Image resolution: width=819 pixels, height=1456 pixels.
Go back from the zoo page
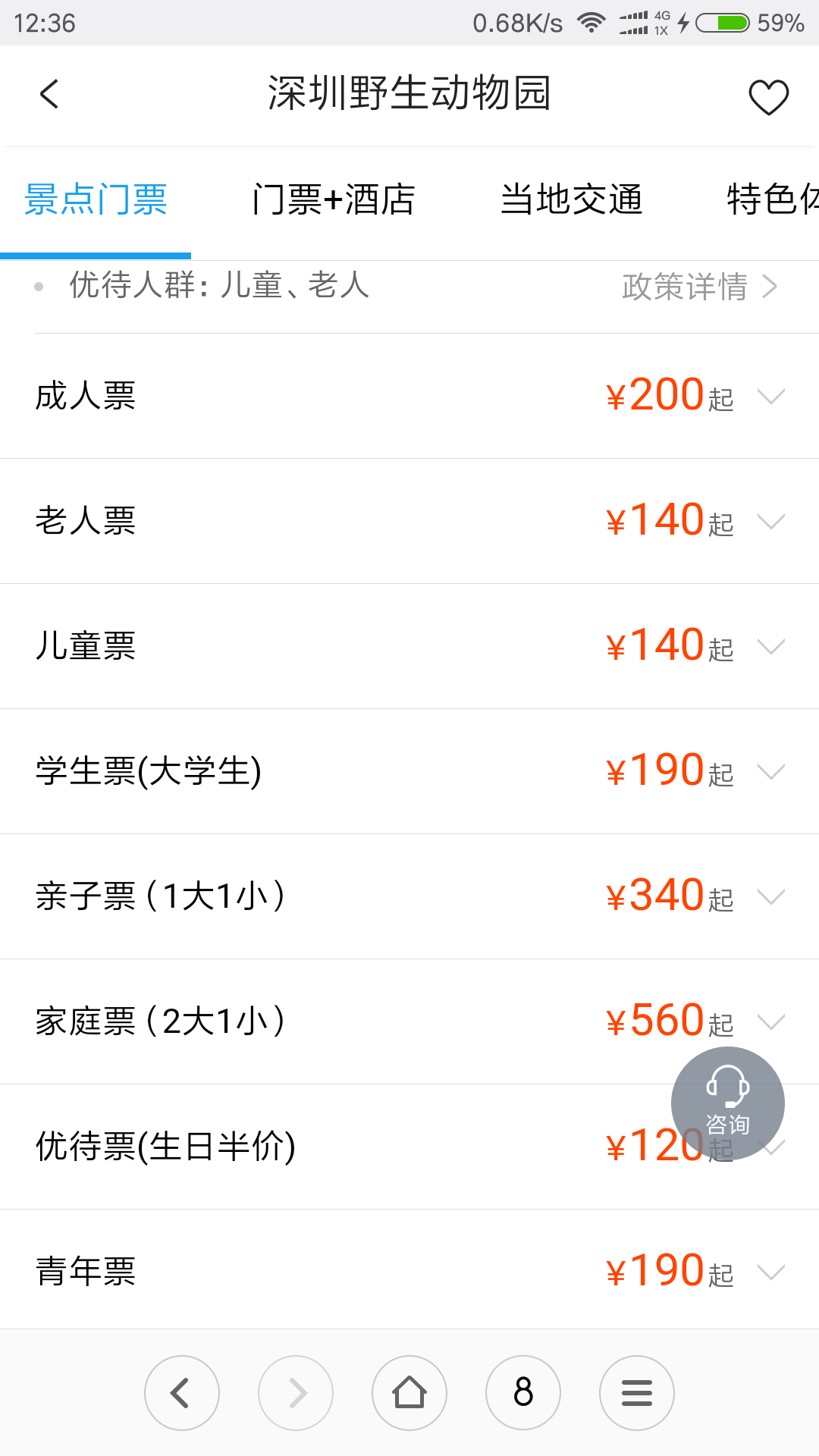(49, 95)
